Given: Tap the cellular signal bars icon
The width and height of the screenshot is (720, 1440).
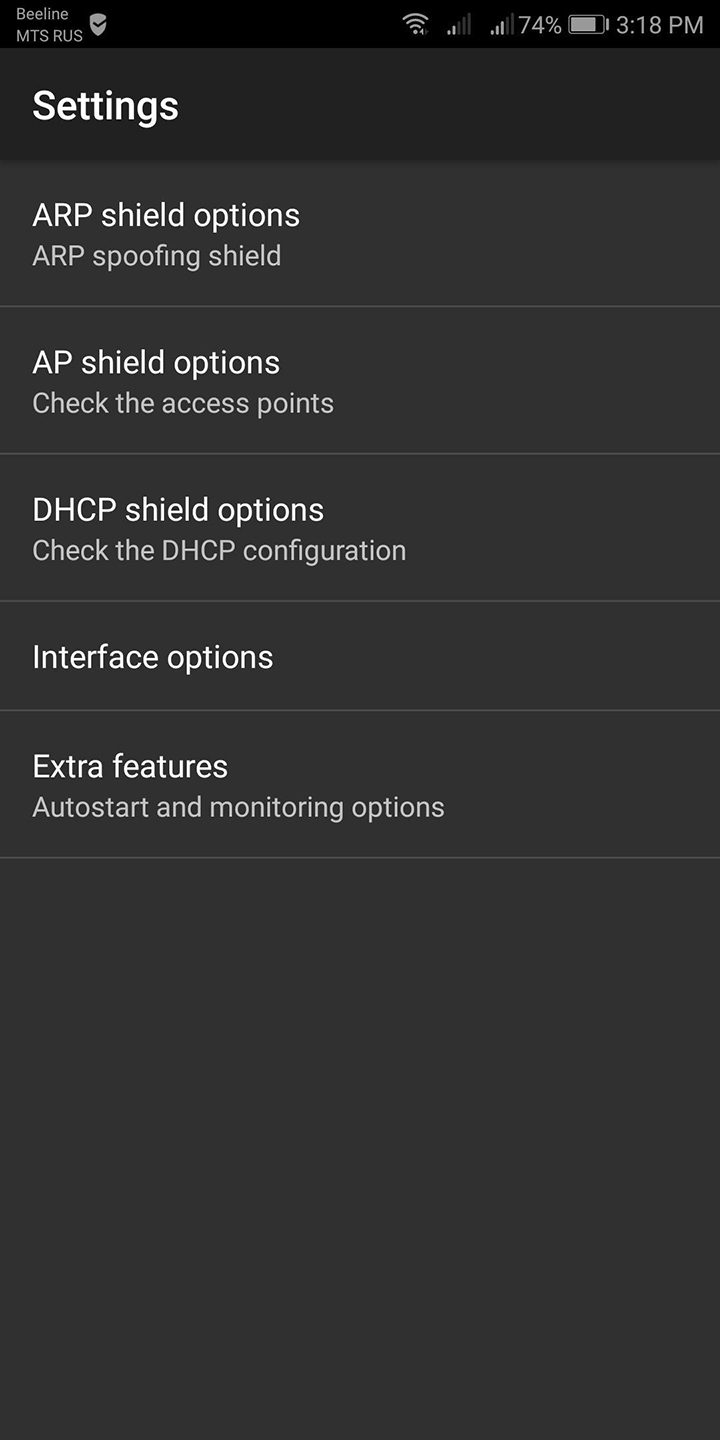Looking at the screenshot, I should [x=458, y=24].
